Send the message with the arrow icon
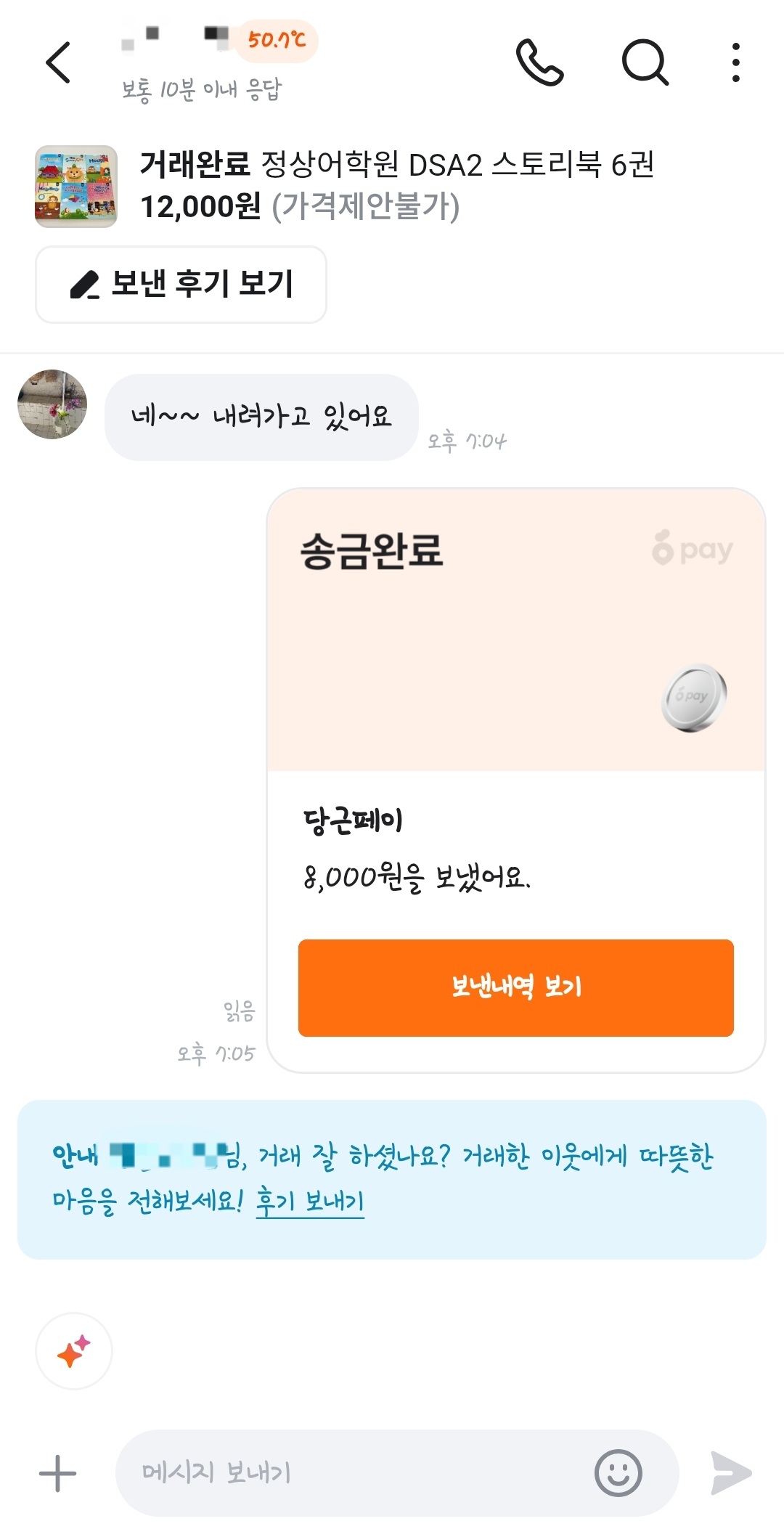The height and width of the screenshot is (1529, 784). (x=730, y=1473)
